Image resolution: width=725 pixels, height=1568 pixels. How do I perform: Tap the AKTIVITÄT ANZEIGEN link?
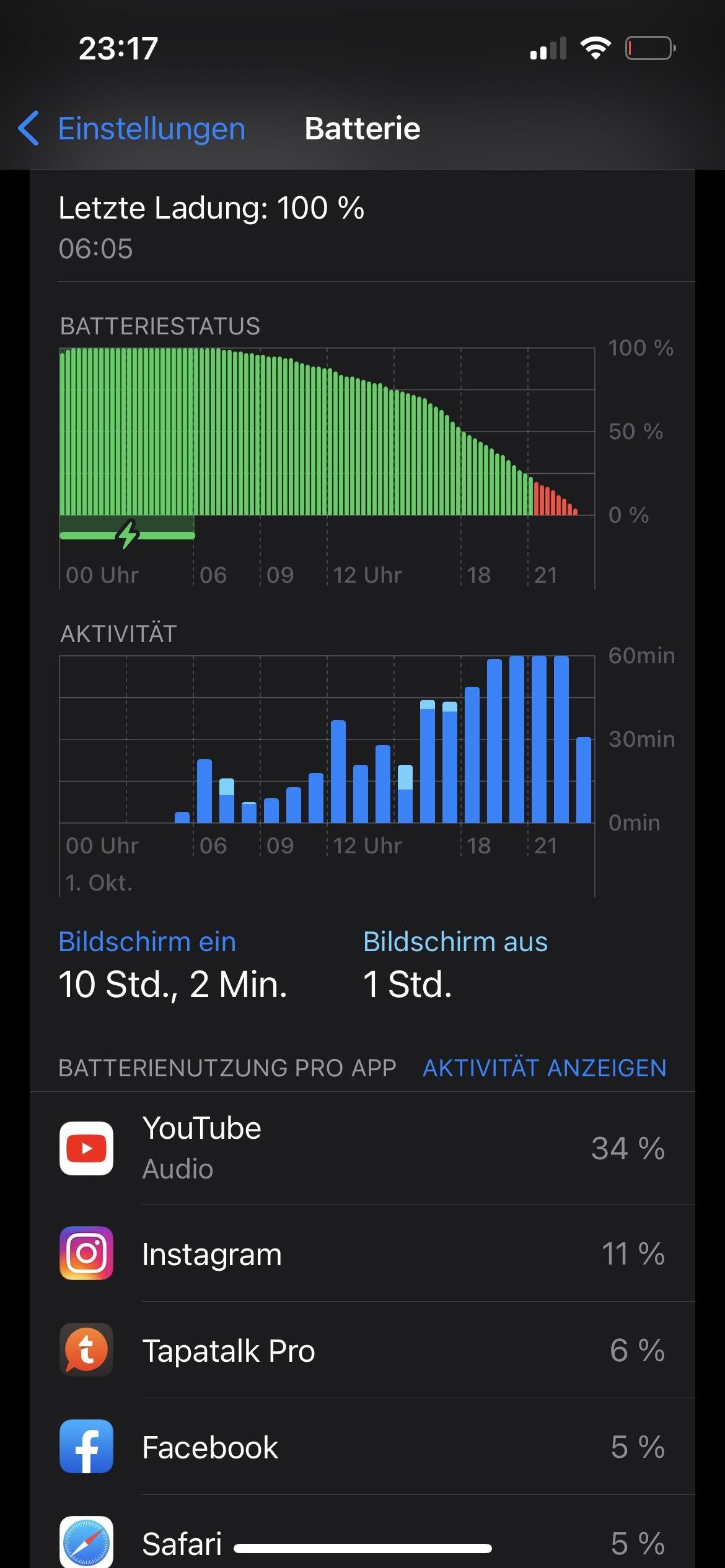tap(544, 1068)
